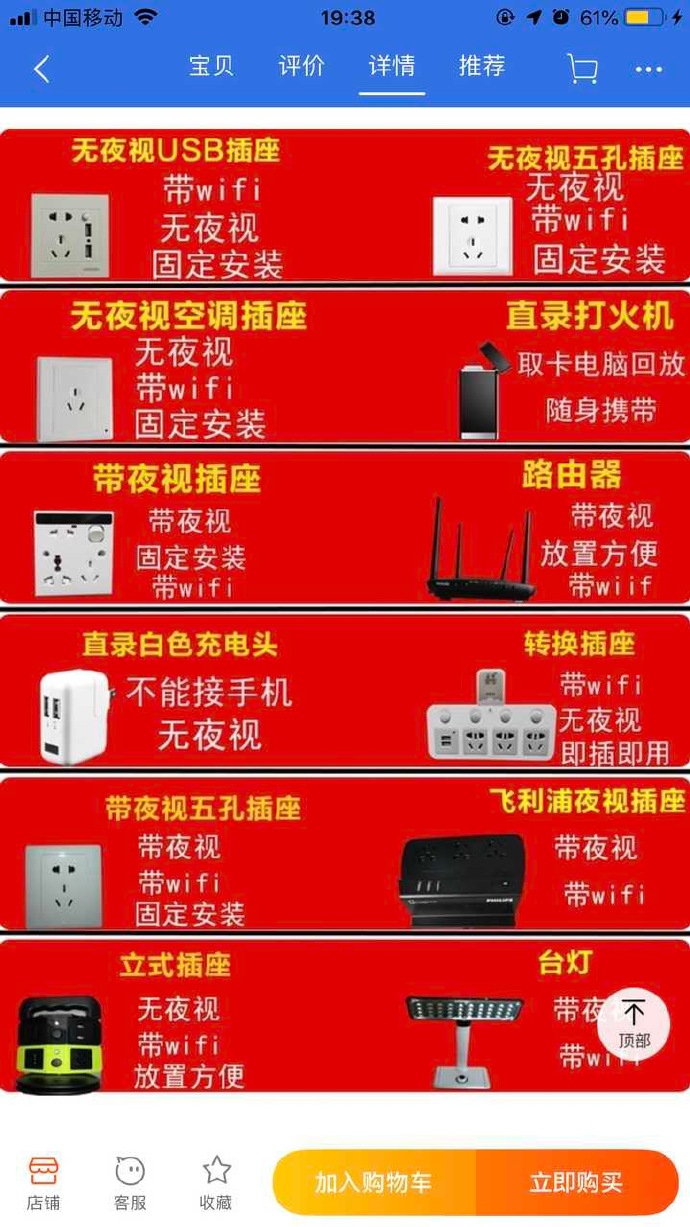Switch to the 推荐 tab
Screen dimensions: 690x1227
[481, 66]
